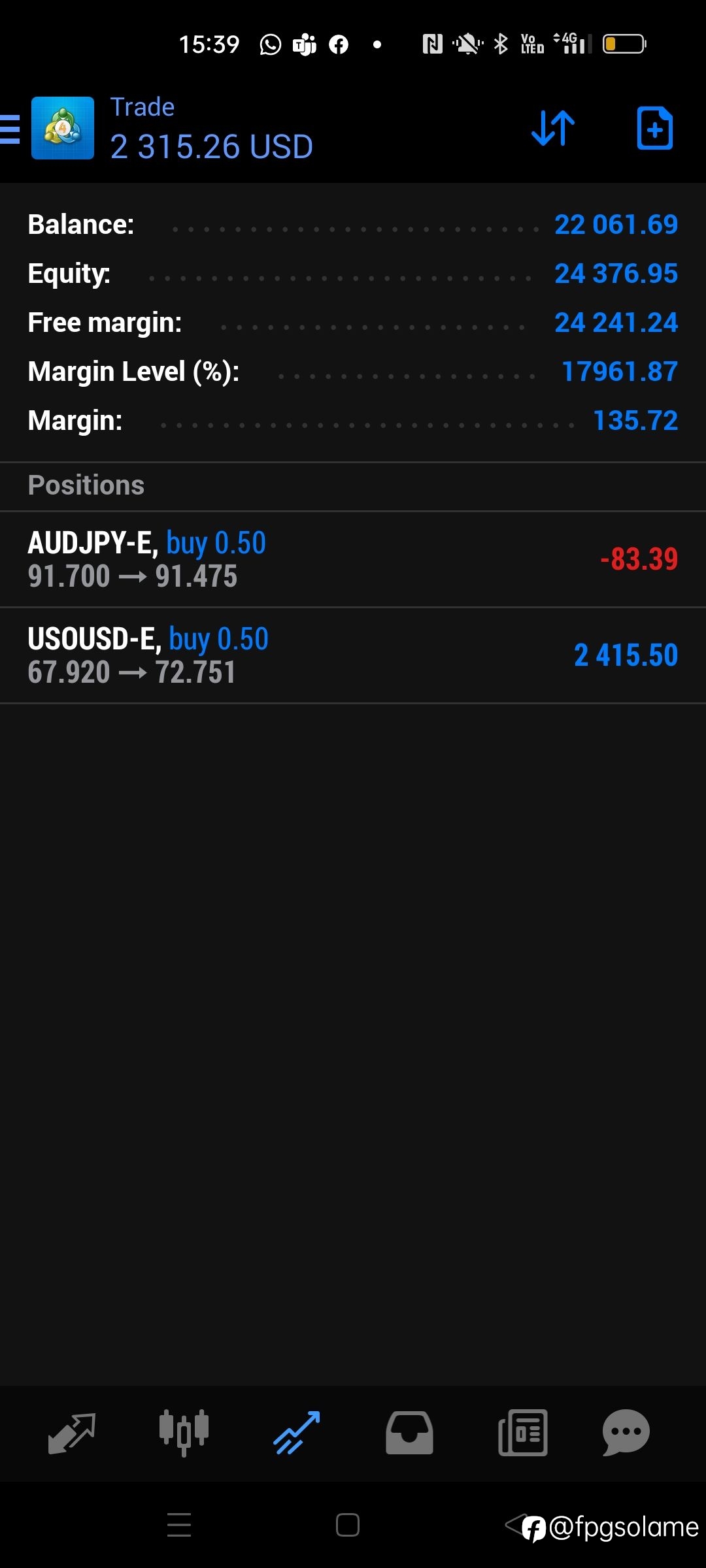
Task: Go to the system home screen
Action: 348,1525
